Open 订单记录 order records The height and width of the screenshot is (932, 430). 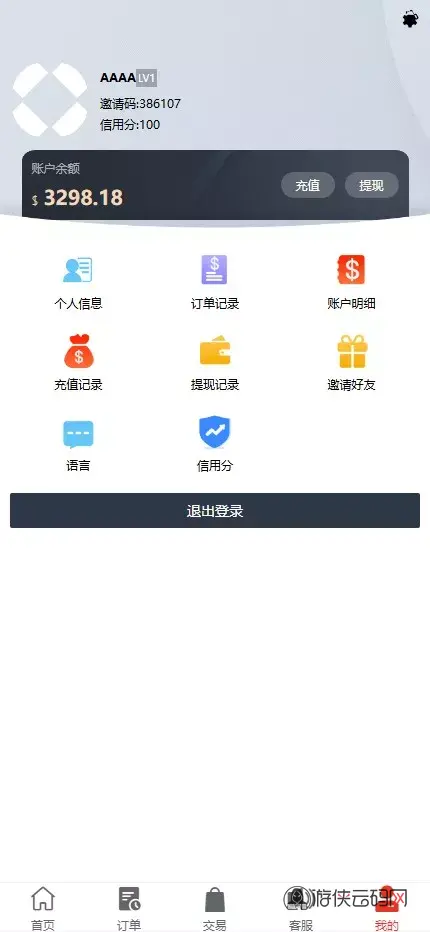[x=215, y=282]
